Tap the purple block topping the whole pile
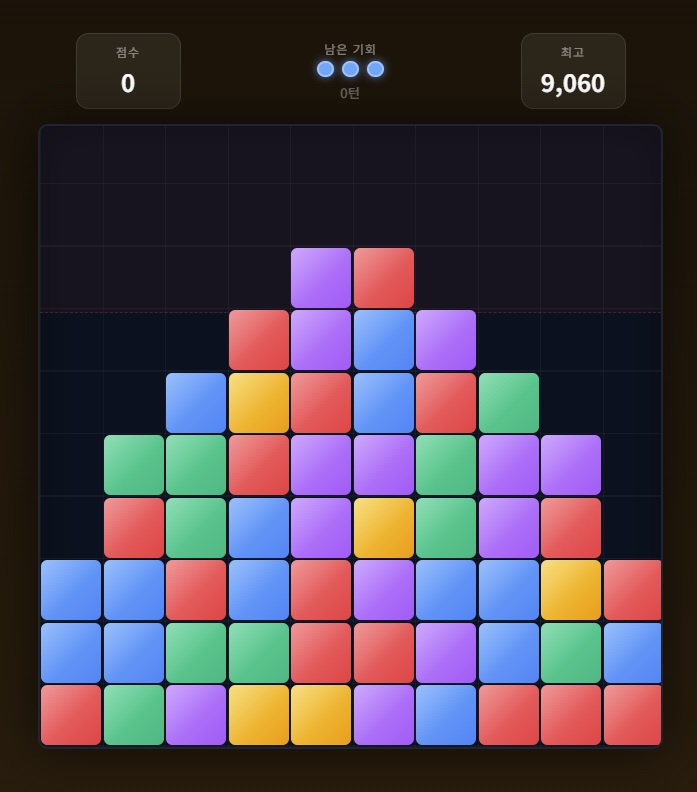This screenshot has width=697, height=792. pyautogui.click(x=321, y=278)
